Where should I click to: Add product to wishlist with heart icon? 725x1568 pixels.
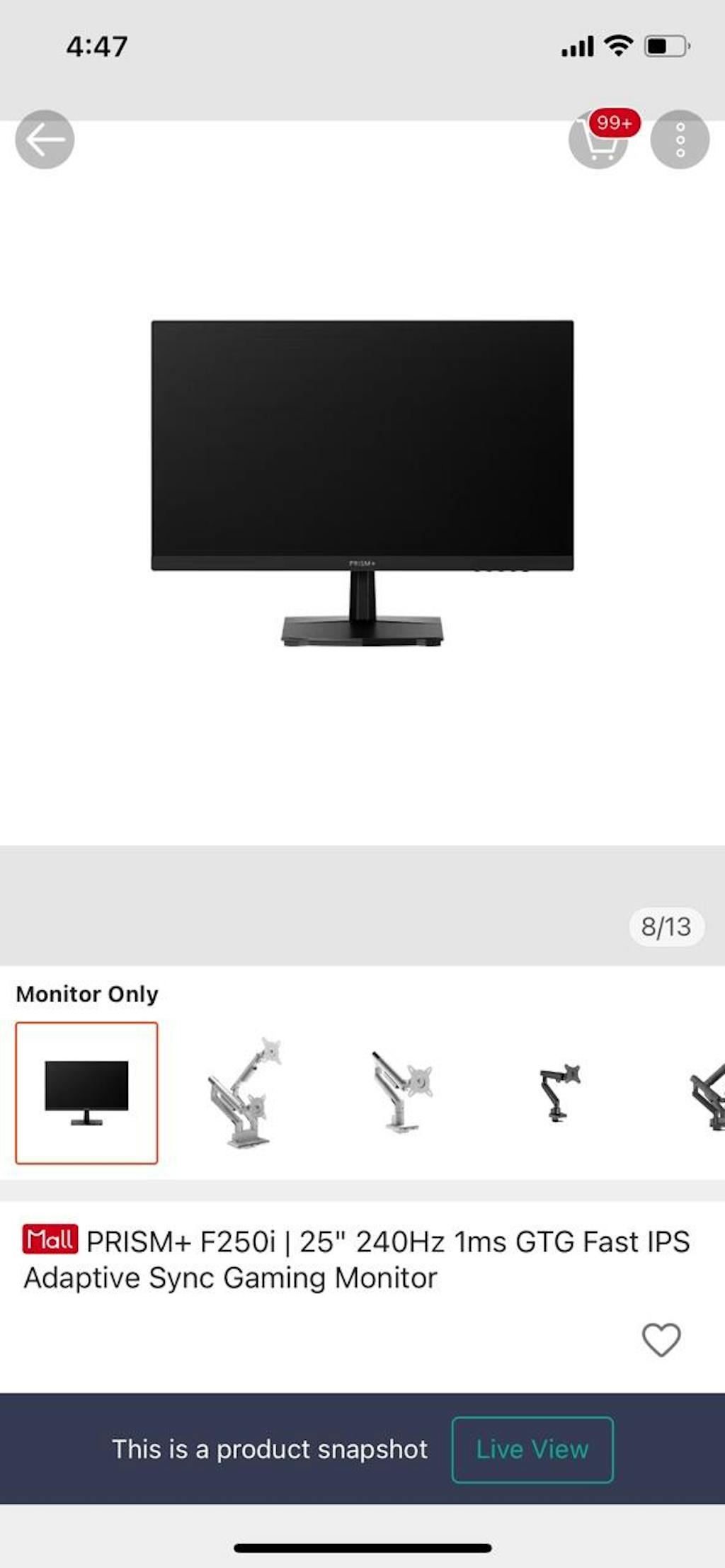tap(661, 1339)
